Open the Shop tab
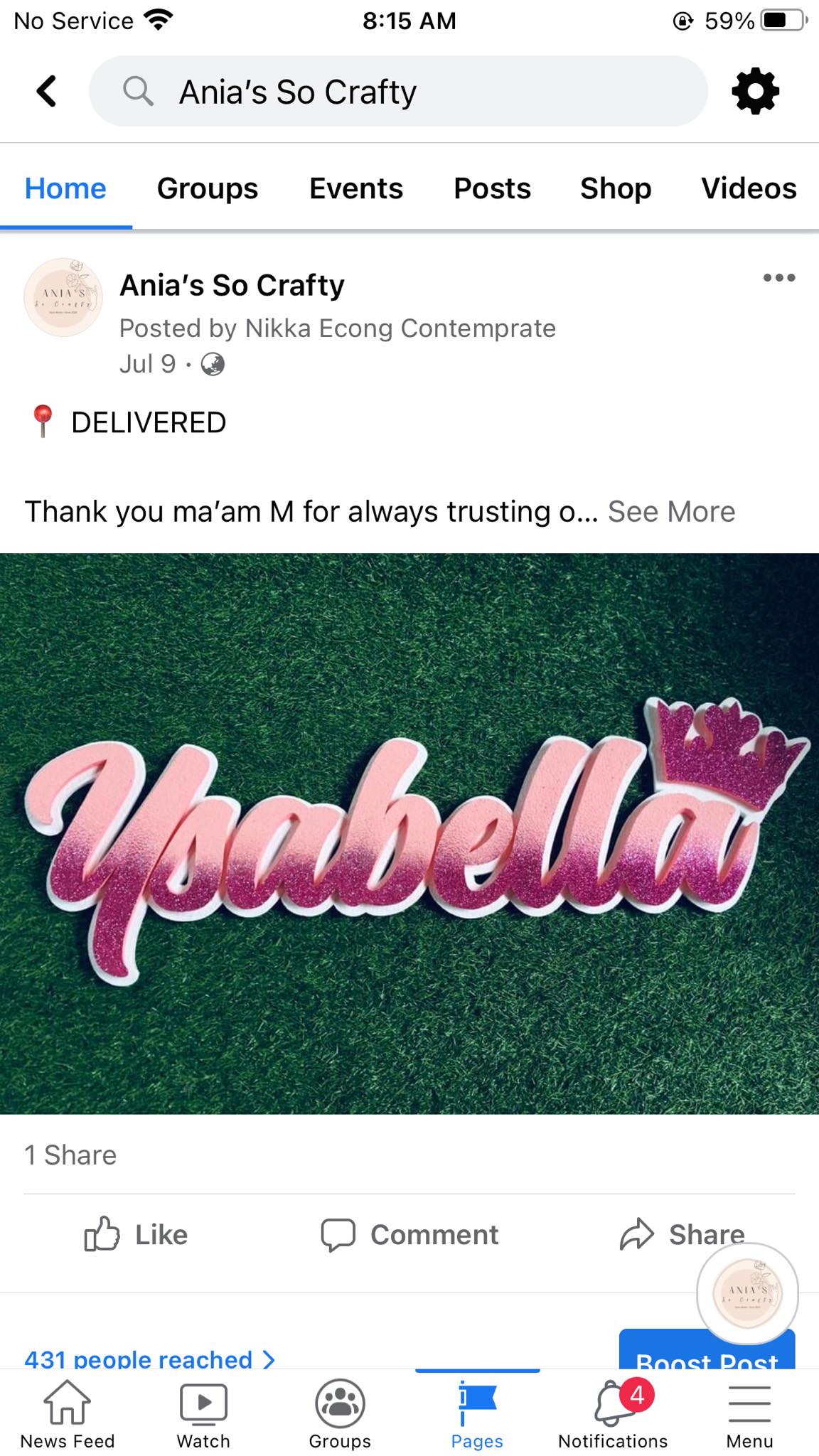 click(615, 188)
